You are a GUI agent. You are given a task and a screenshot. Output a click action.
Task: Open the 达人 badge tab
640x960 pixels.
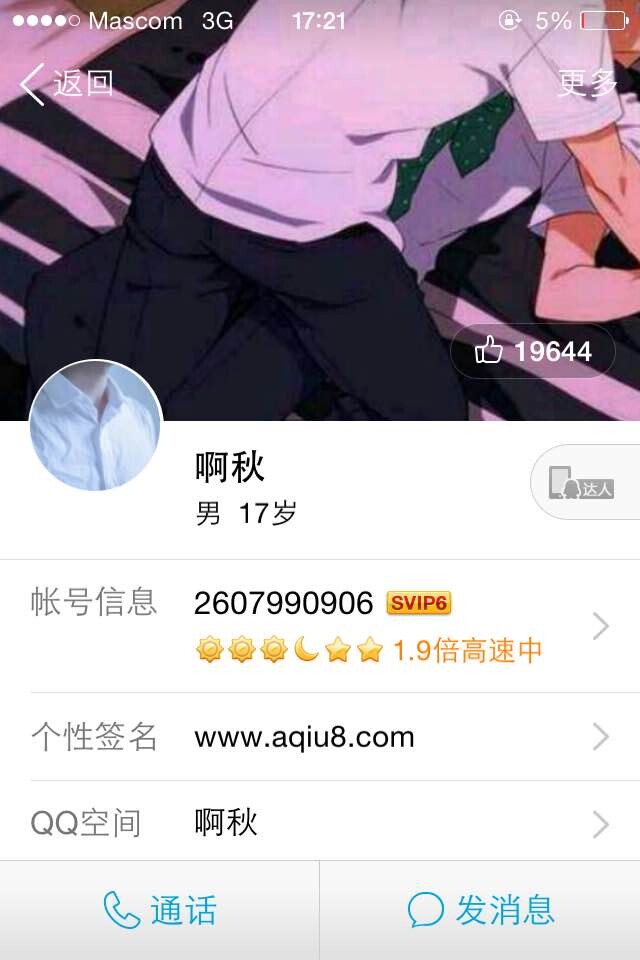[584, 482]
